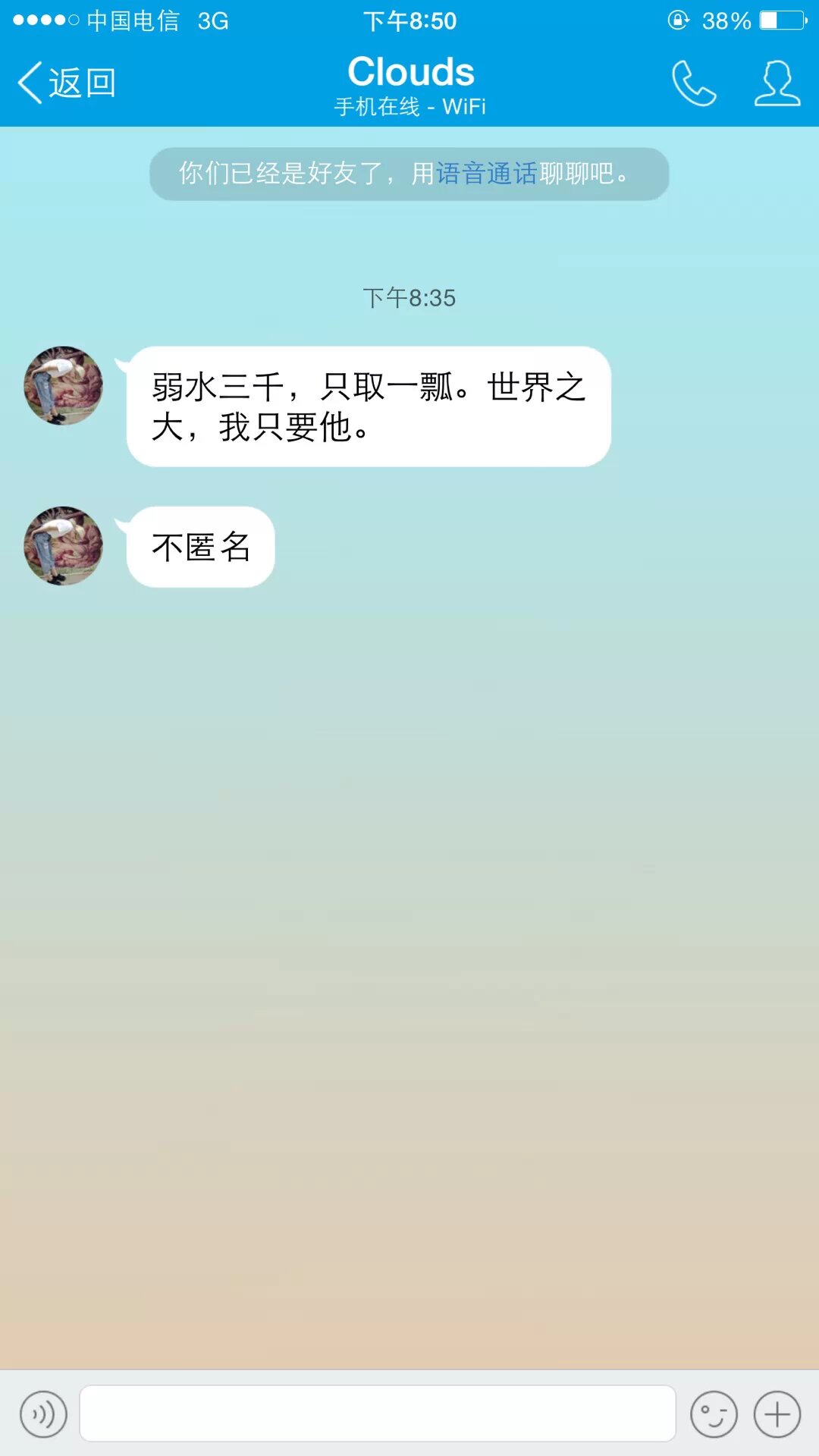This screenshot has height=1456, width=819.
Task: Open Clouds' profile info icon
Action: click(777, 83)
